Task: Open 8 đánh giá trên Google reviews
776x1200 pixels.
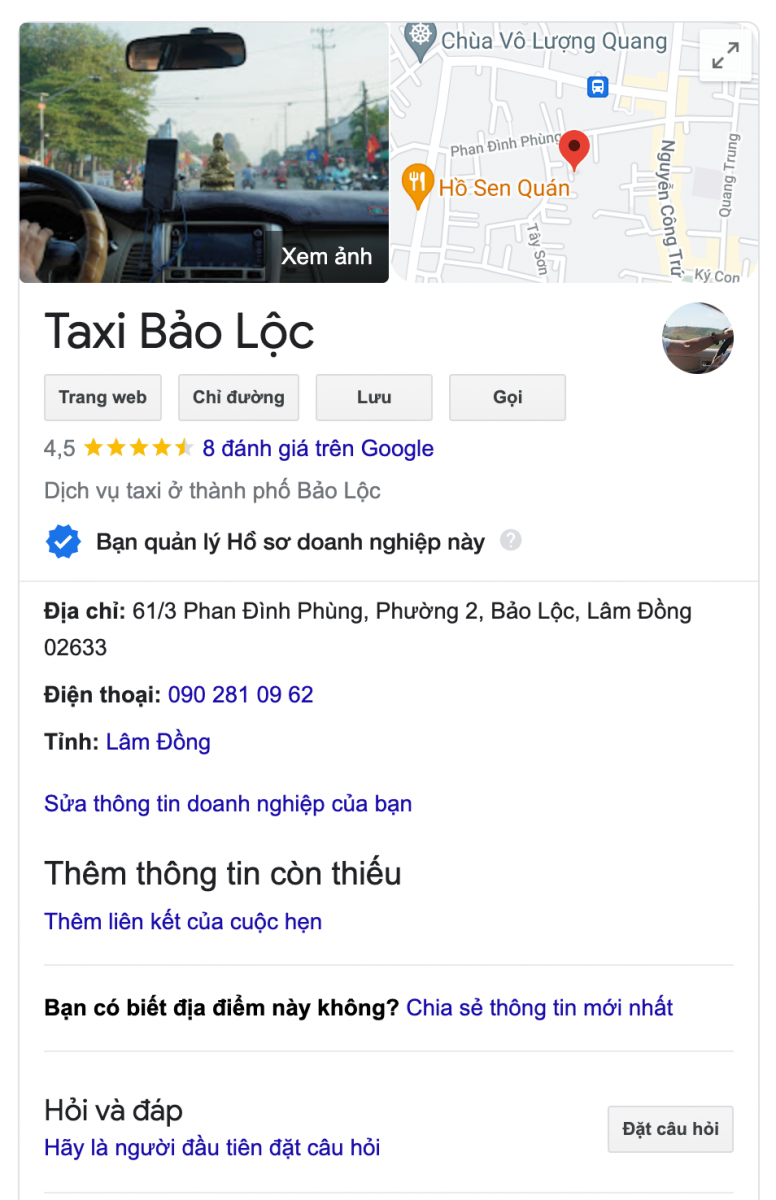Action: 317,448
